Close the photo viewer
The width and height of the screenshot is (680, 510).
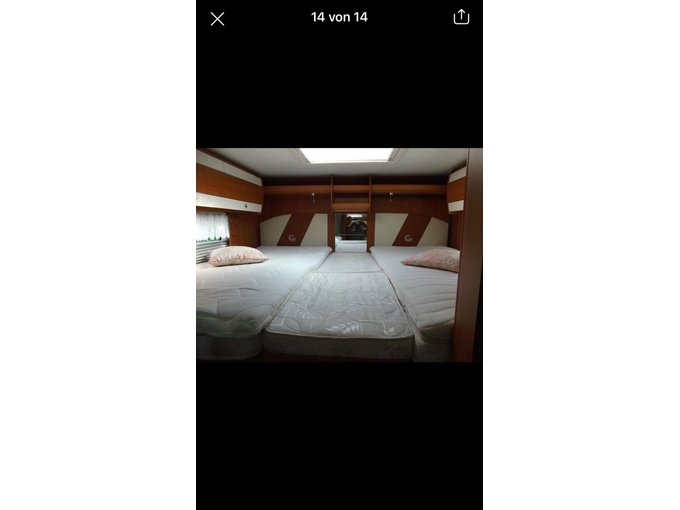click(x=217, y=18)
